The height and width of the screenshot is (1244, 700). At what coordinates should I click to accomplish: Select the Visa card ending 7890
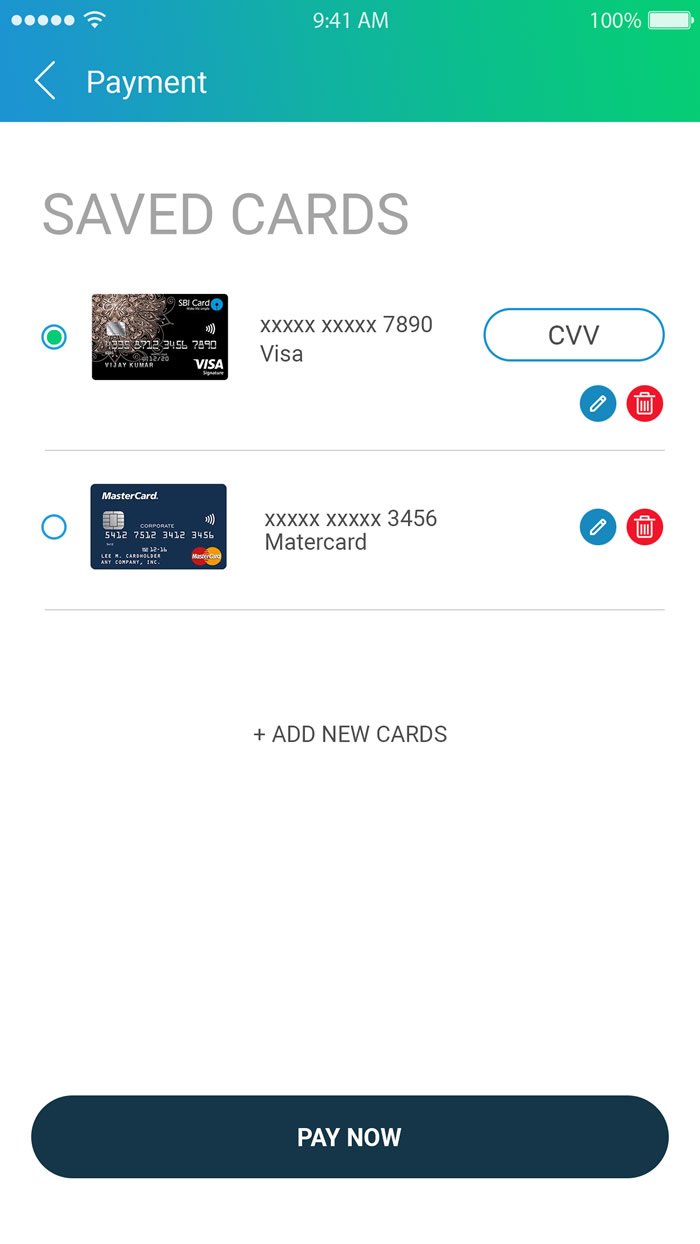click(54, 337)
